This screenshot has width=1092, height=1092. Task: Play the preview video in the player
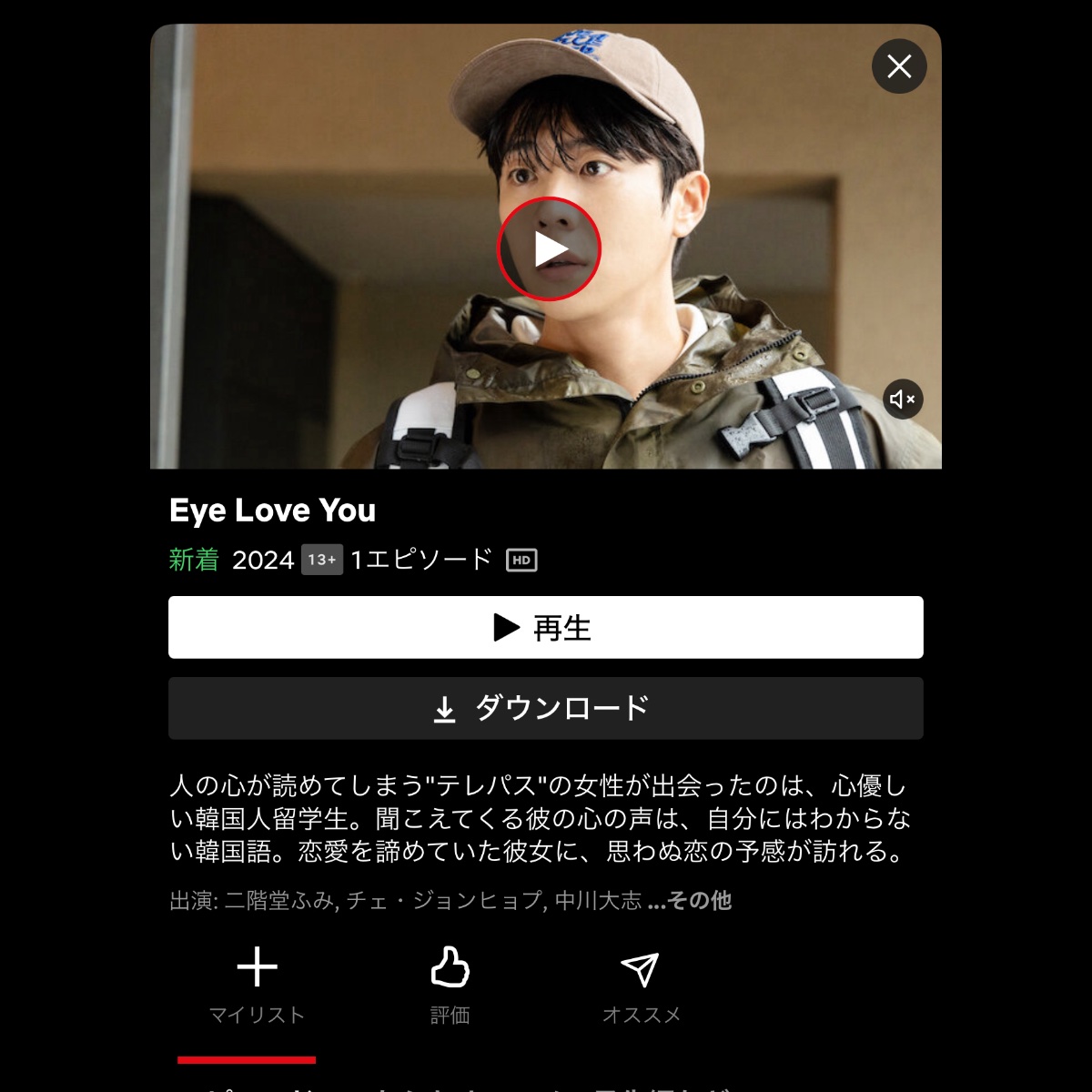(x=549, y=248)
